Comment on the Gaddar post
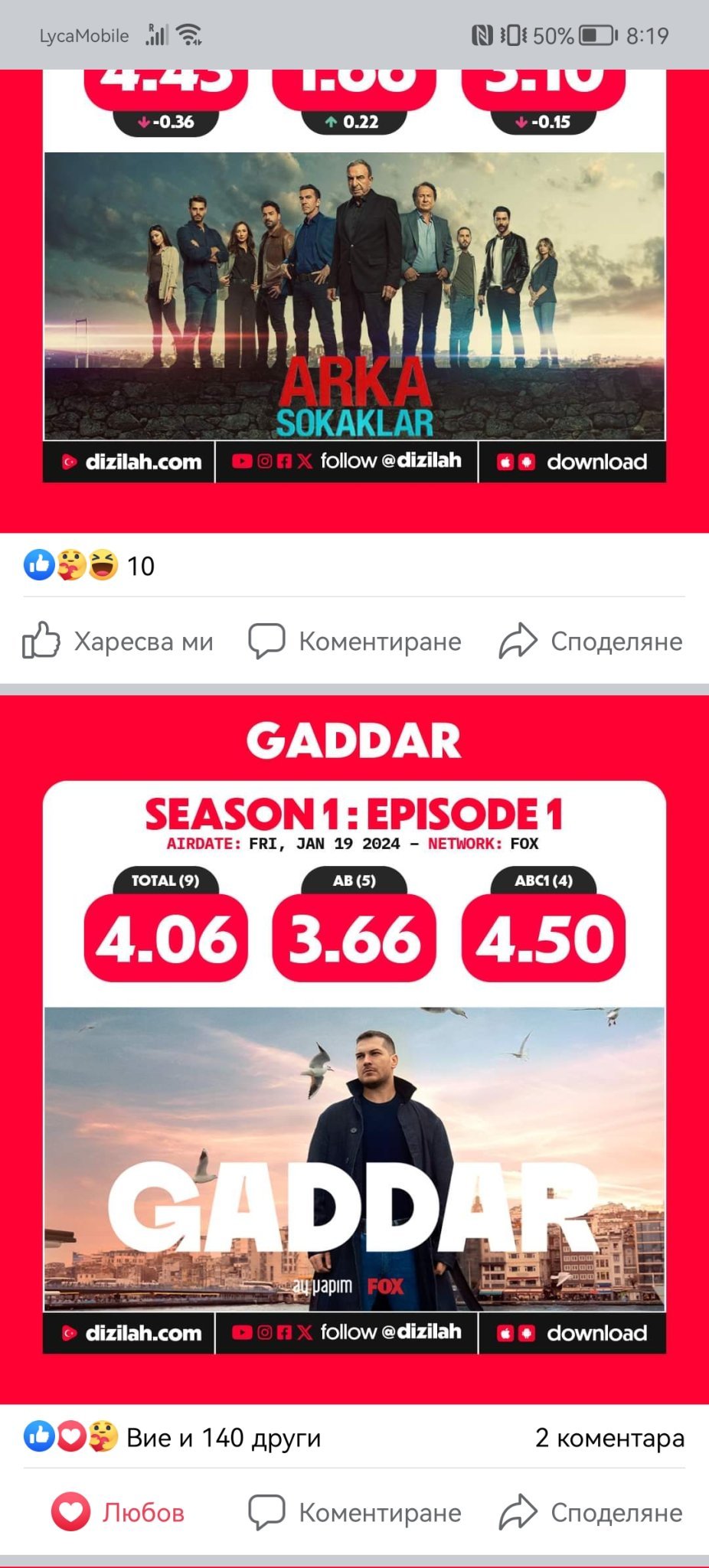Viewport: 709px width, 1568px height. tap(354, 1512)
